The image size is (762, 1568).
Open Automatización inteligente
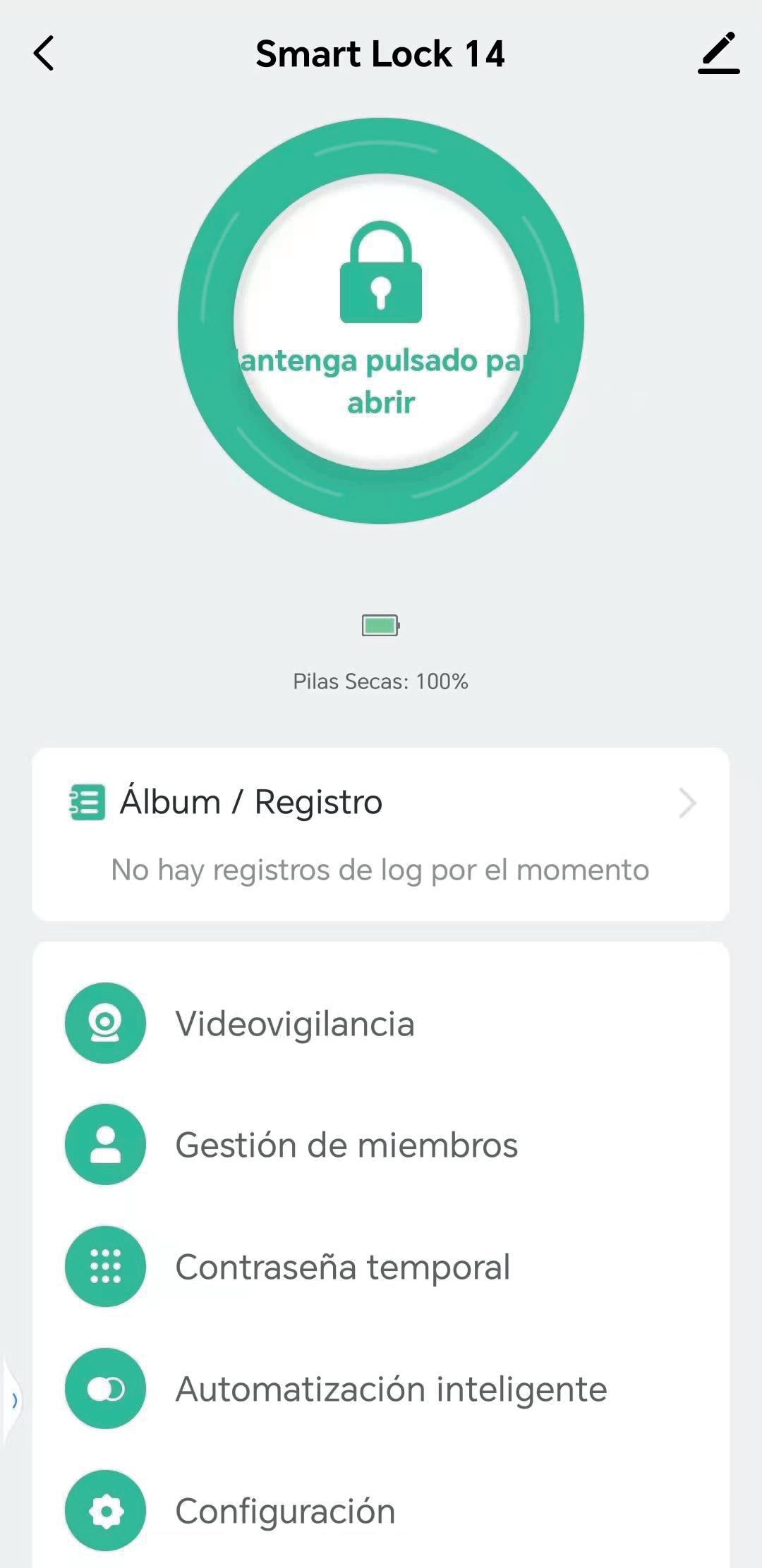coord(380,1389)
